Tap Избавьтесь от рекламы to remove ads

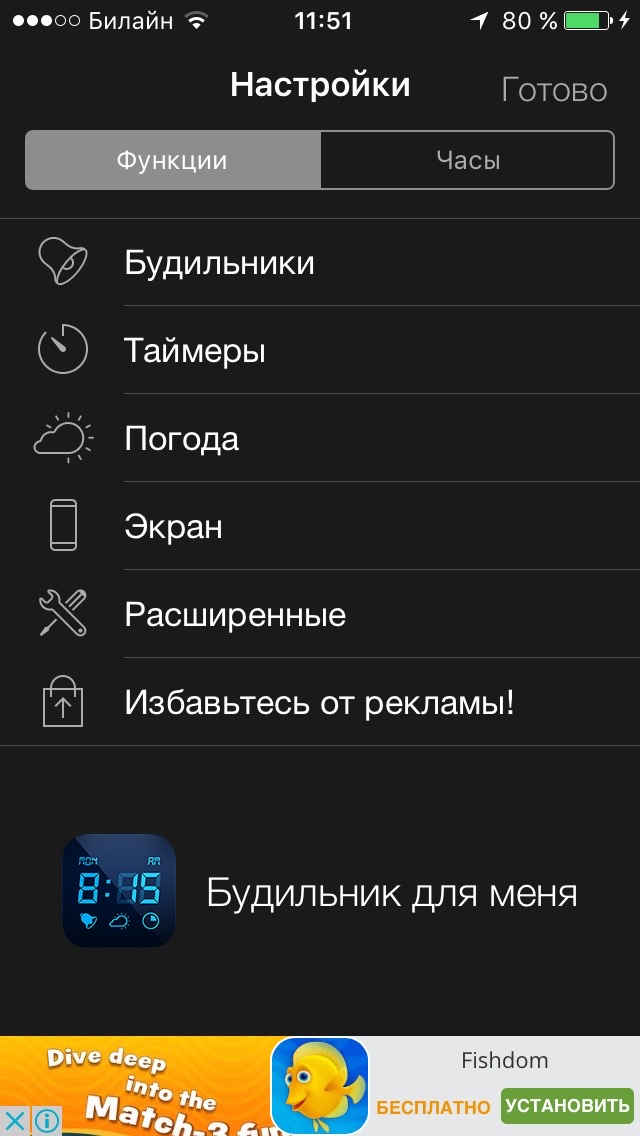[x=319, y=703]
